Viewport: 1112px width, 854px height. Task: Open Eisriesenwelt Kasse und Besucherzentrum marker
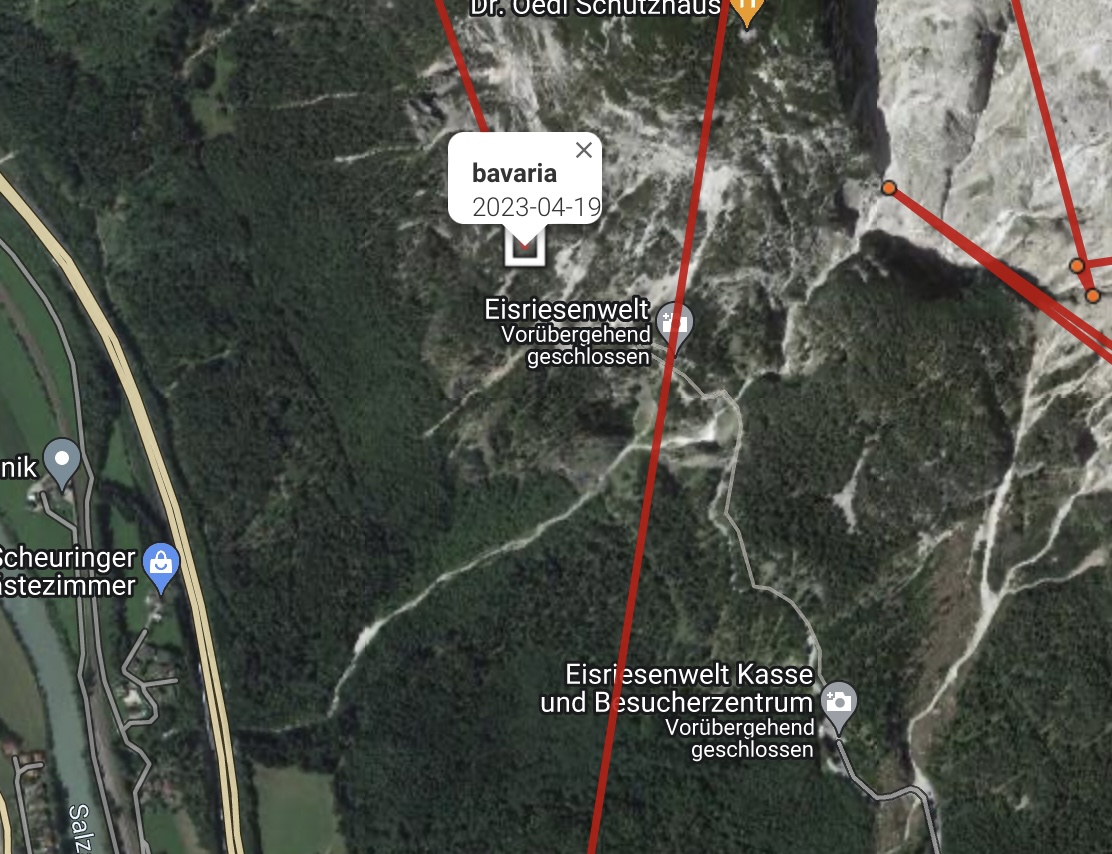tap(838, 701)
